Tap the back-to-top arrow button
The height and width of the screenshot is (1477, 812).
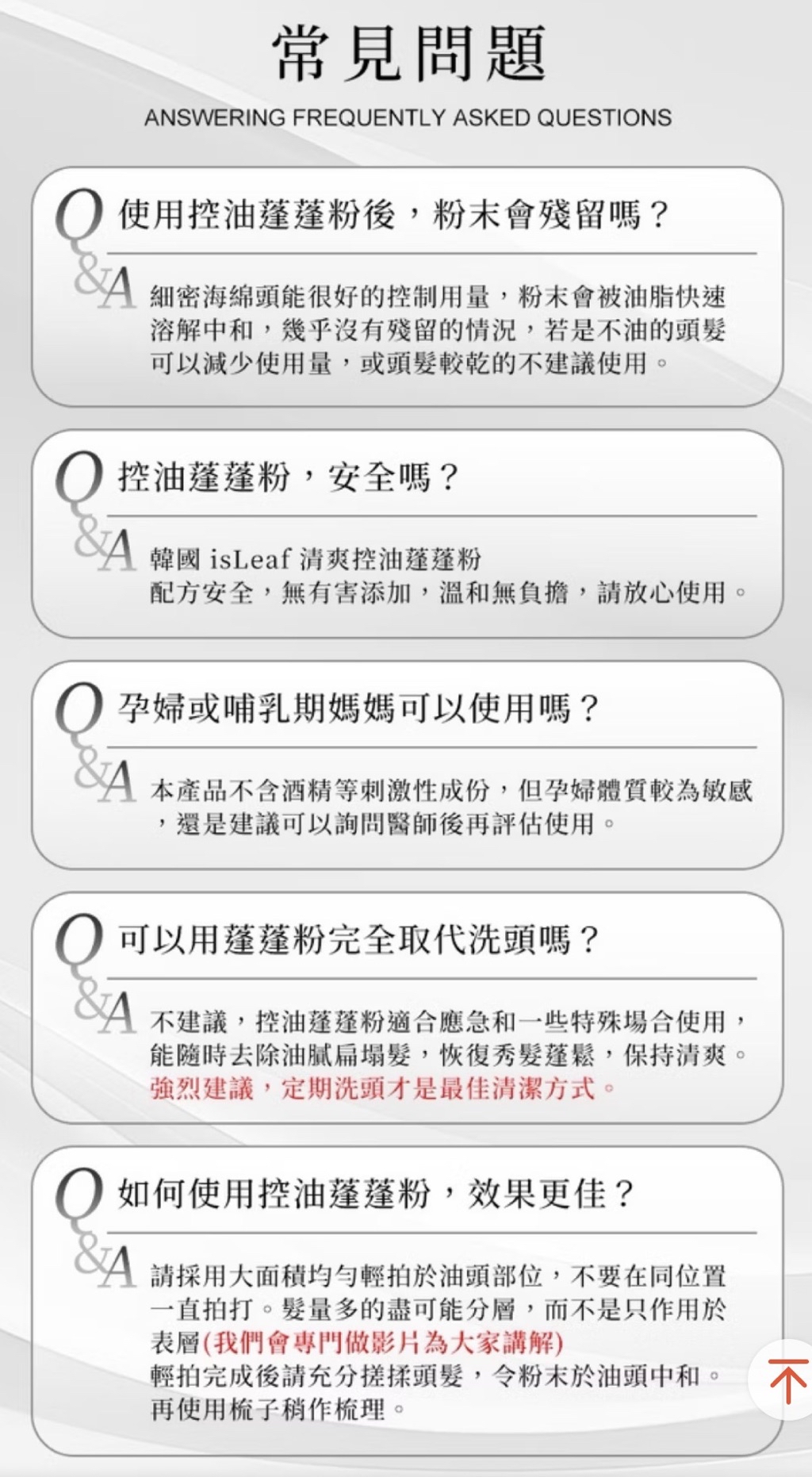[x=785, y=1381]
